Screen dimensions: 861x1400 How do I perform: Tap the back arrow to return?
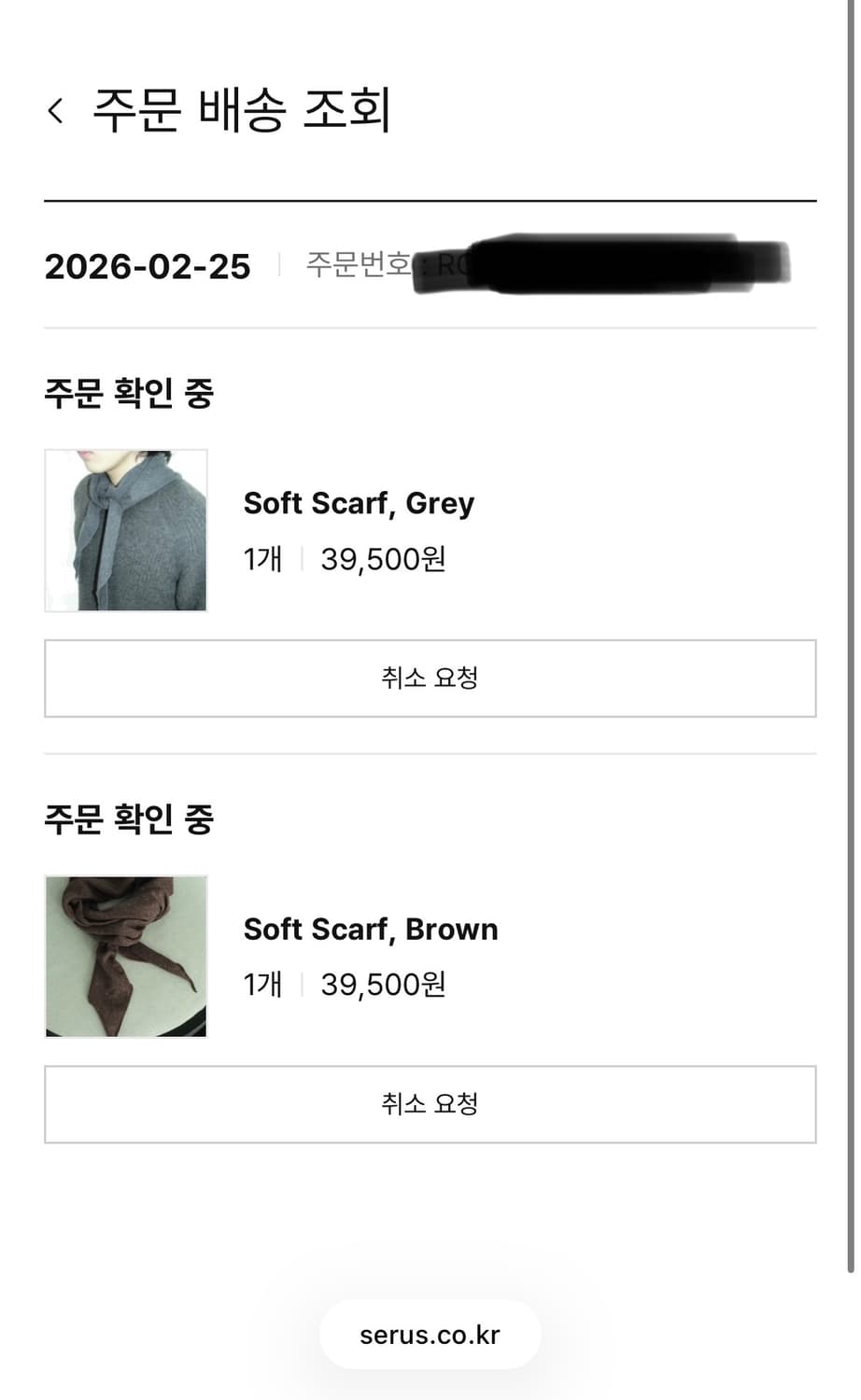[57, 112]
